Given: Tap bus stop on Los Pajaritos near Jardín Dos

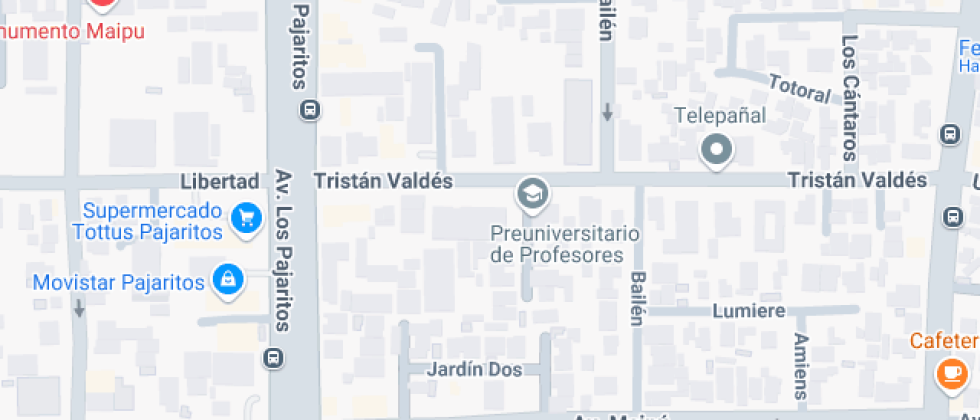Looking at the screenshot, I should tap(273, 358).
